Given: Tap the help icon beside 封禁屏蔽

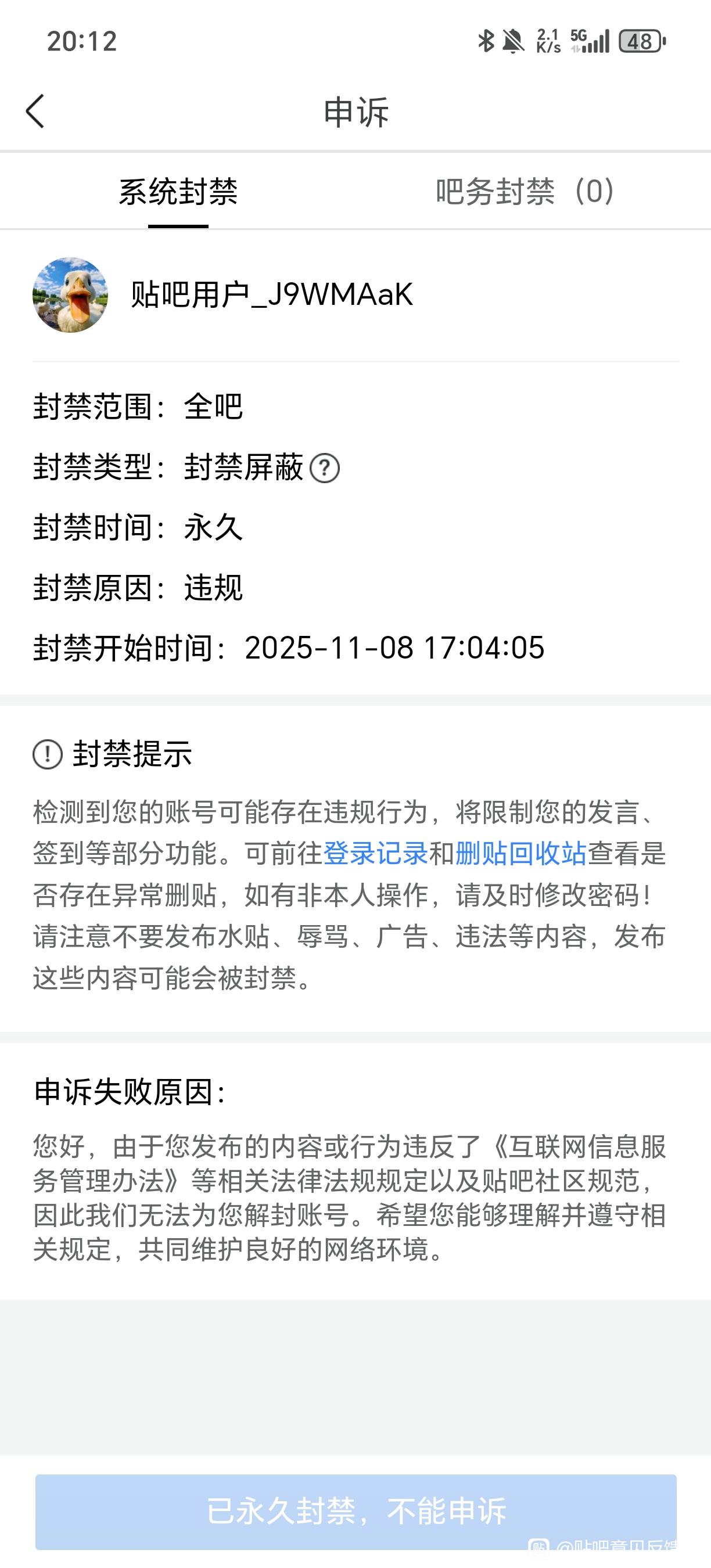Looking at the screenshot, I should 325,468.
